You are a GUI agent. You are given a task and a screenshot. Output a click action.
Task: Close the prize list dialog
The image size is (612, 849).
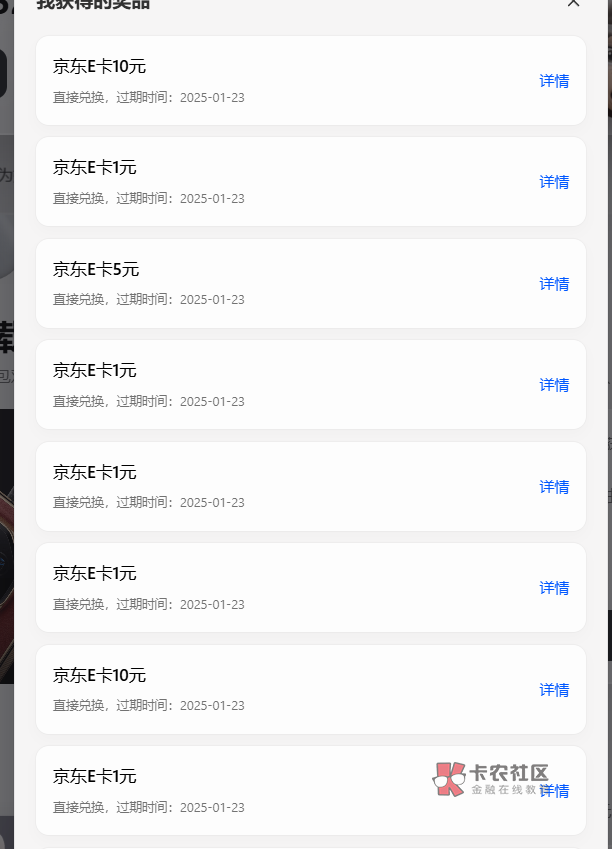(573, 3)
